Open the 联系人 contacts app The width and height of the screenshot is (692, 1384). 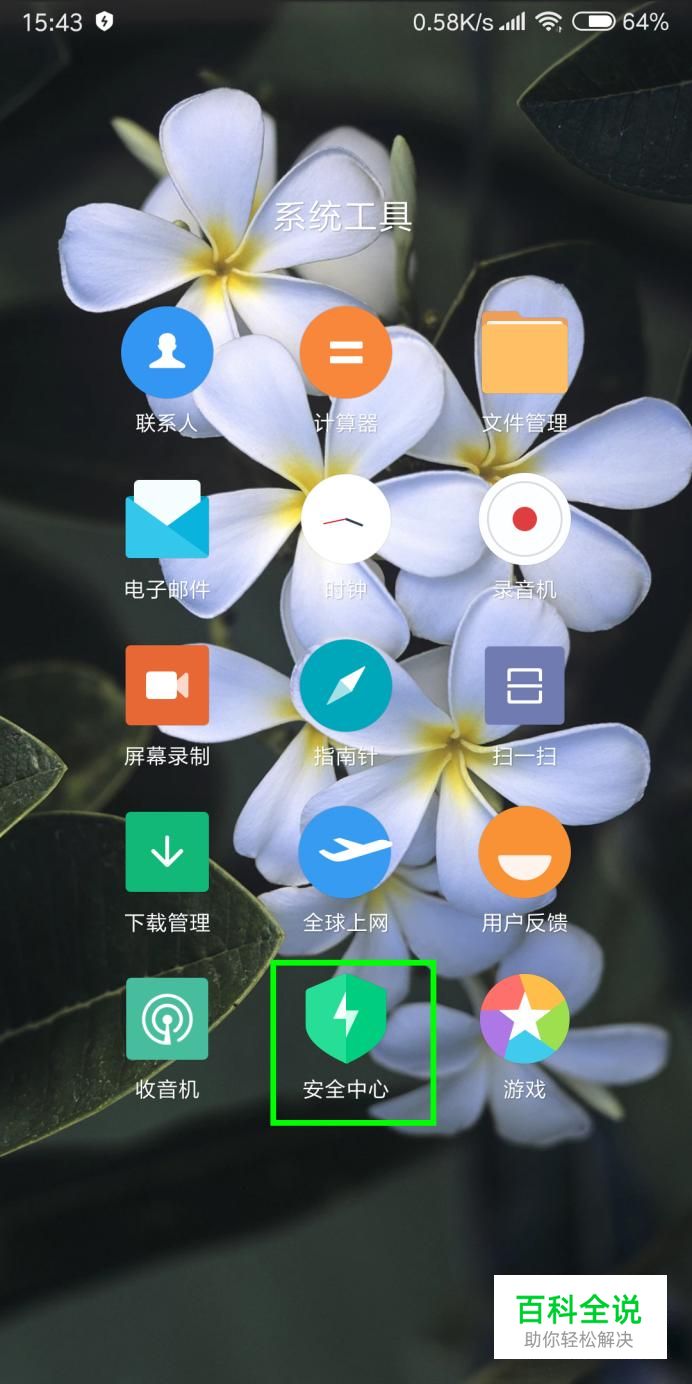(x=167, y=353)
